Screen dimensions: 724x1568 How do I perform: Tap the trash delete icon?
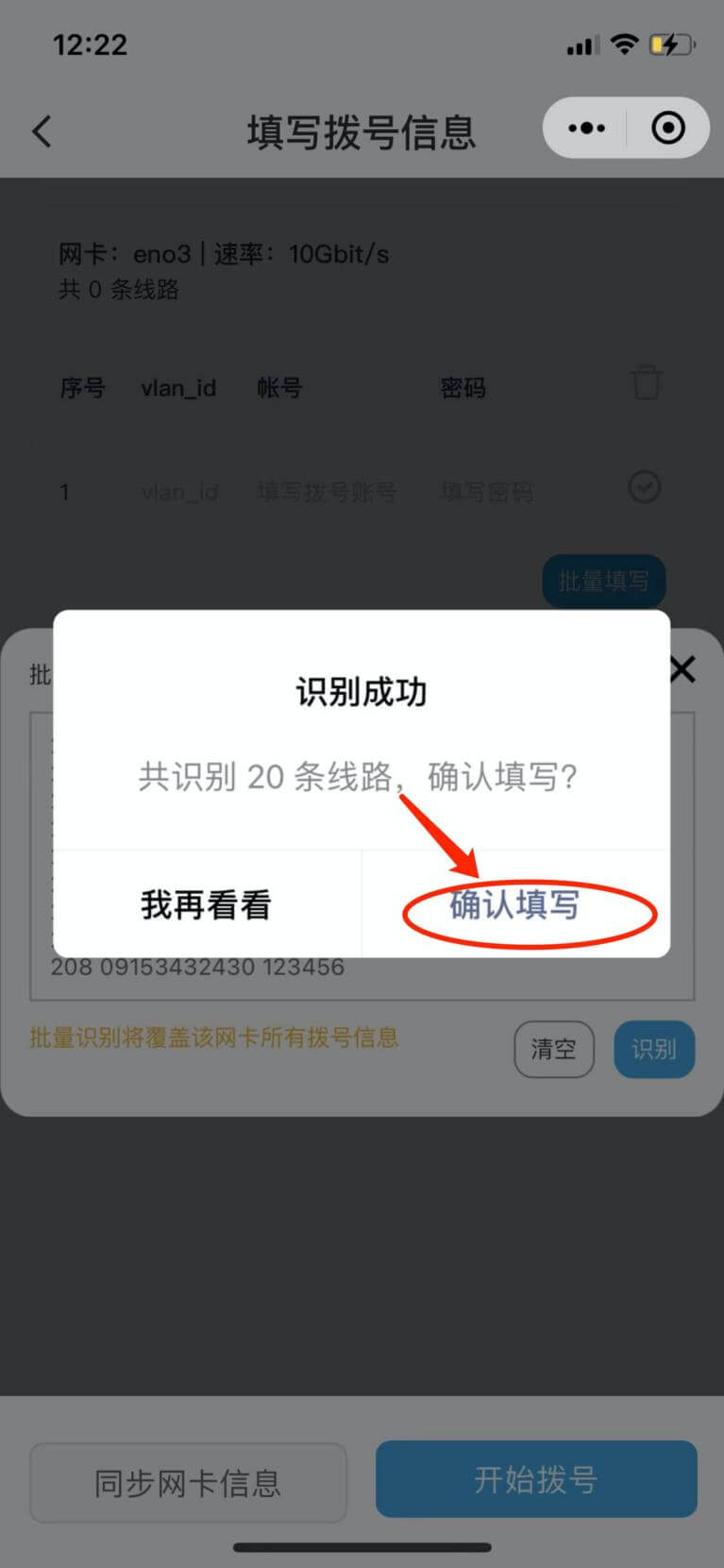pos(646,383)
